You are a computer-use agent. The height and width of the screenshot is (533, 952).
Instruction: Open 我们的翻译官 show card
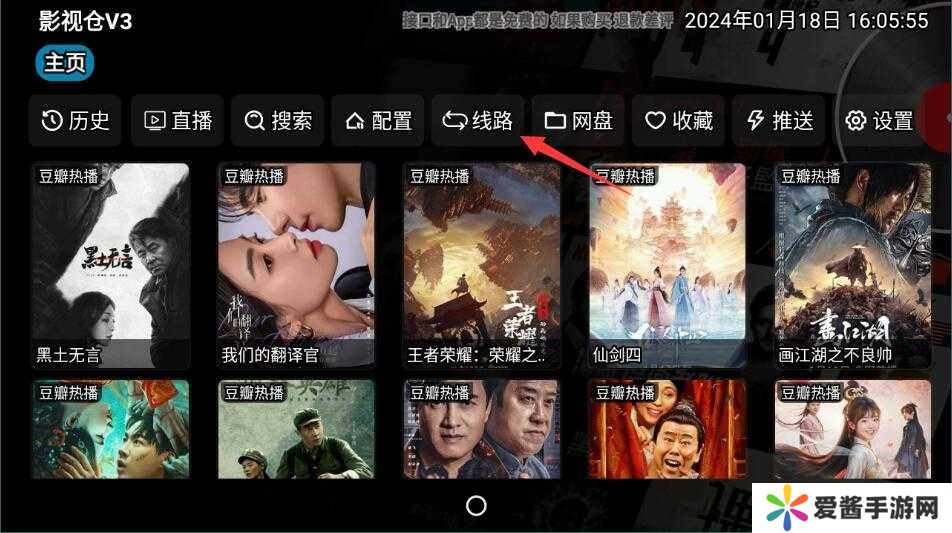click(296, 265)
